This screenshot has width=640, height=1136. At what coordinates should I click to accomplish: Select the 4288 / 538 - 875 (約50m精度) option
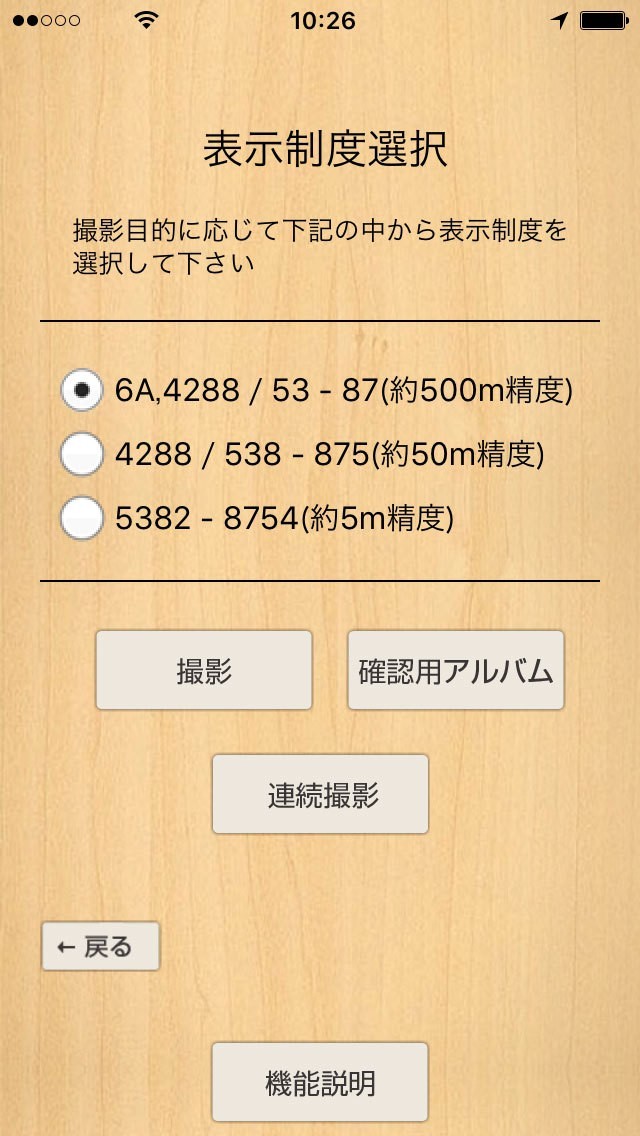[82, 455]
